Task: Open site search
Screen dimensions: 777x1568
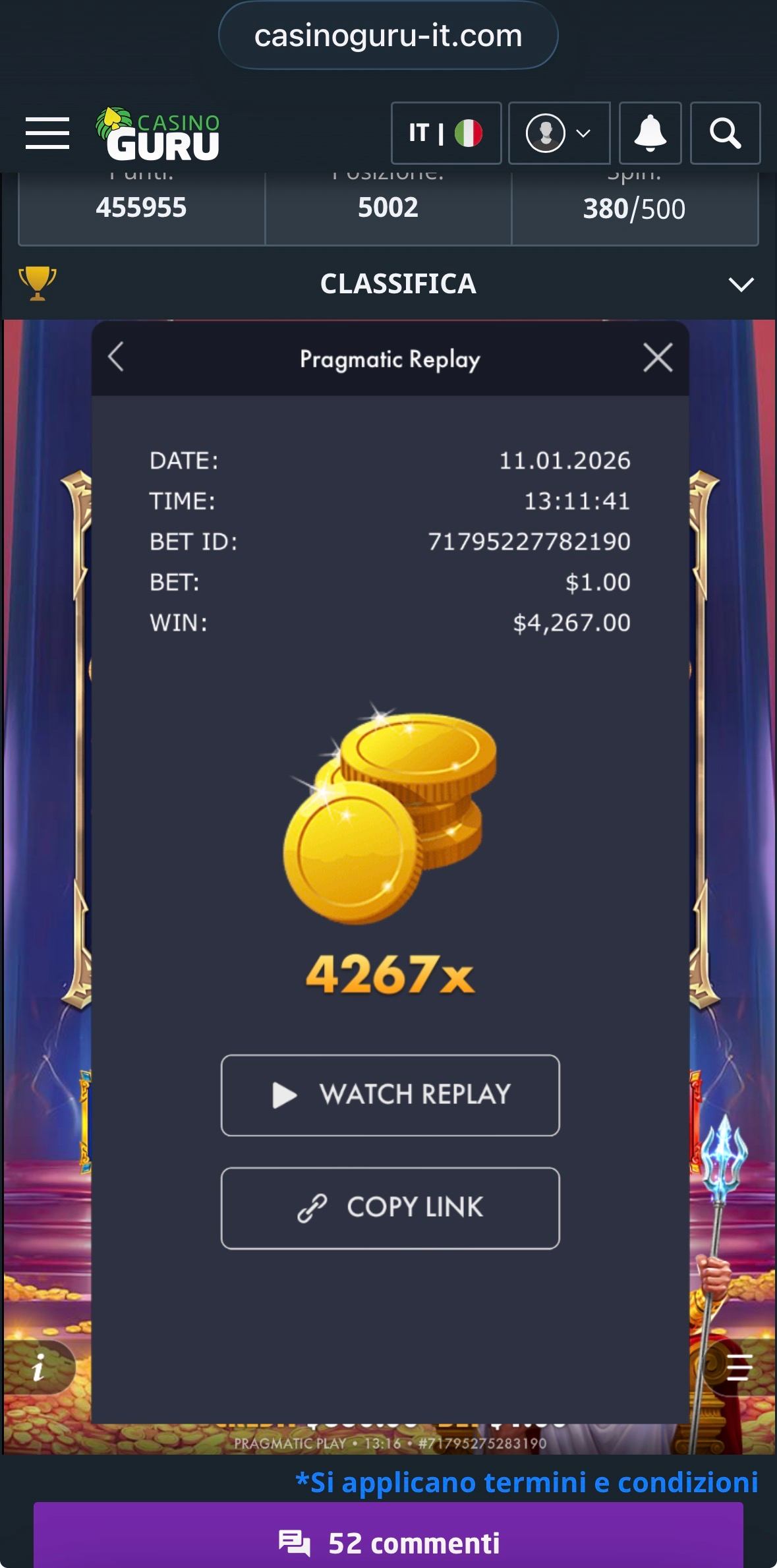Action: coord(725,133)
